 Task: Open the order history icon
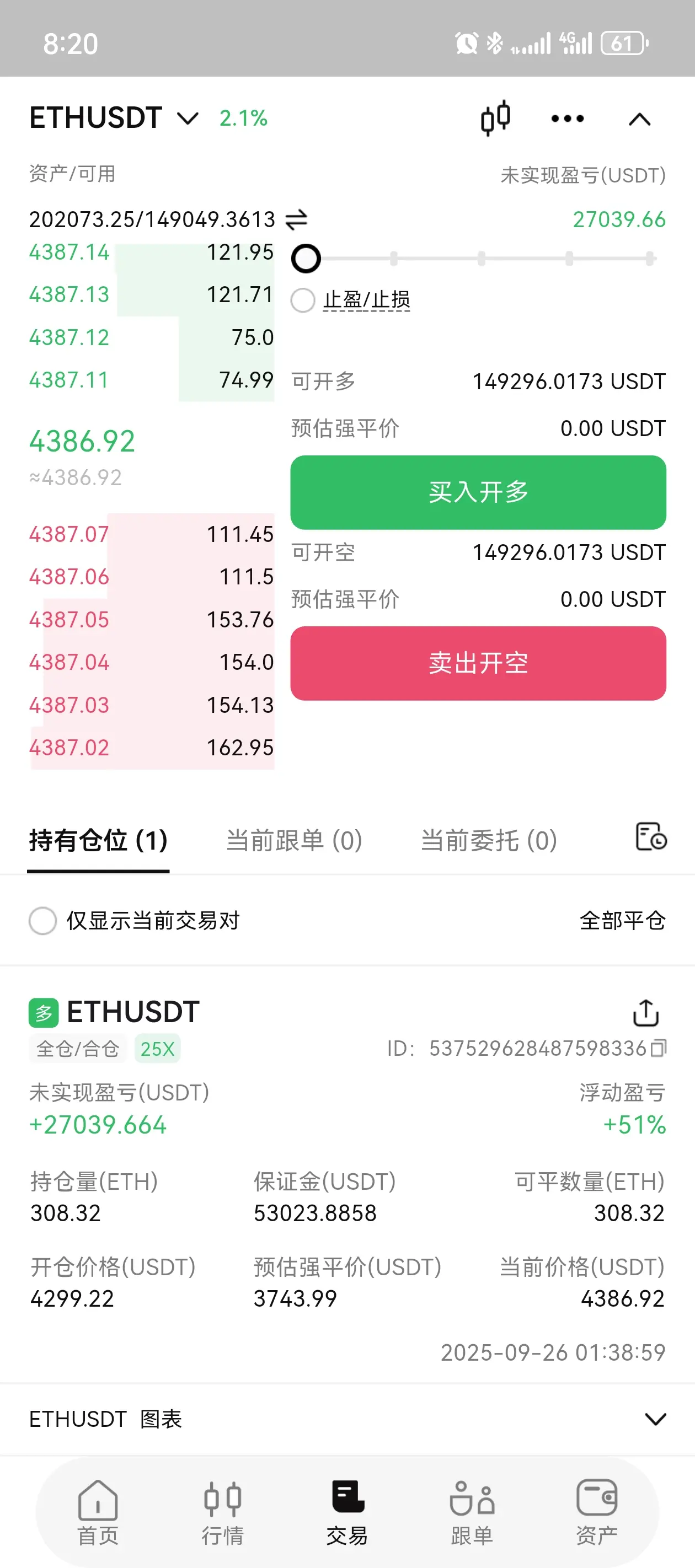650,836
